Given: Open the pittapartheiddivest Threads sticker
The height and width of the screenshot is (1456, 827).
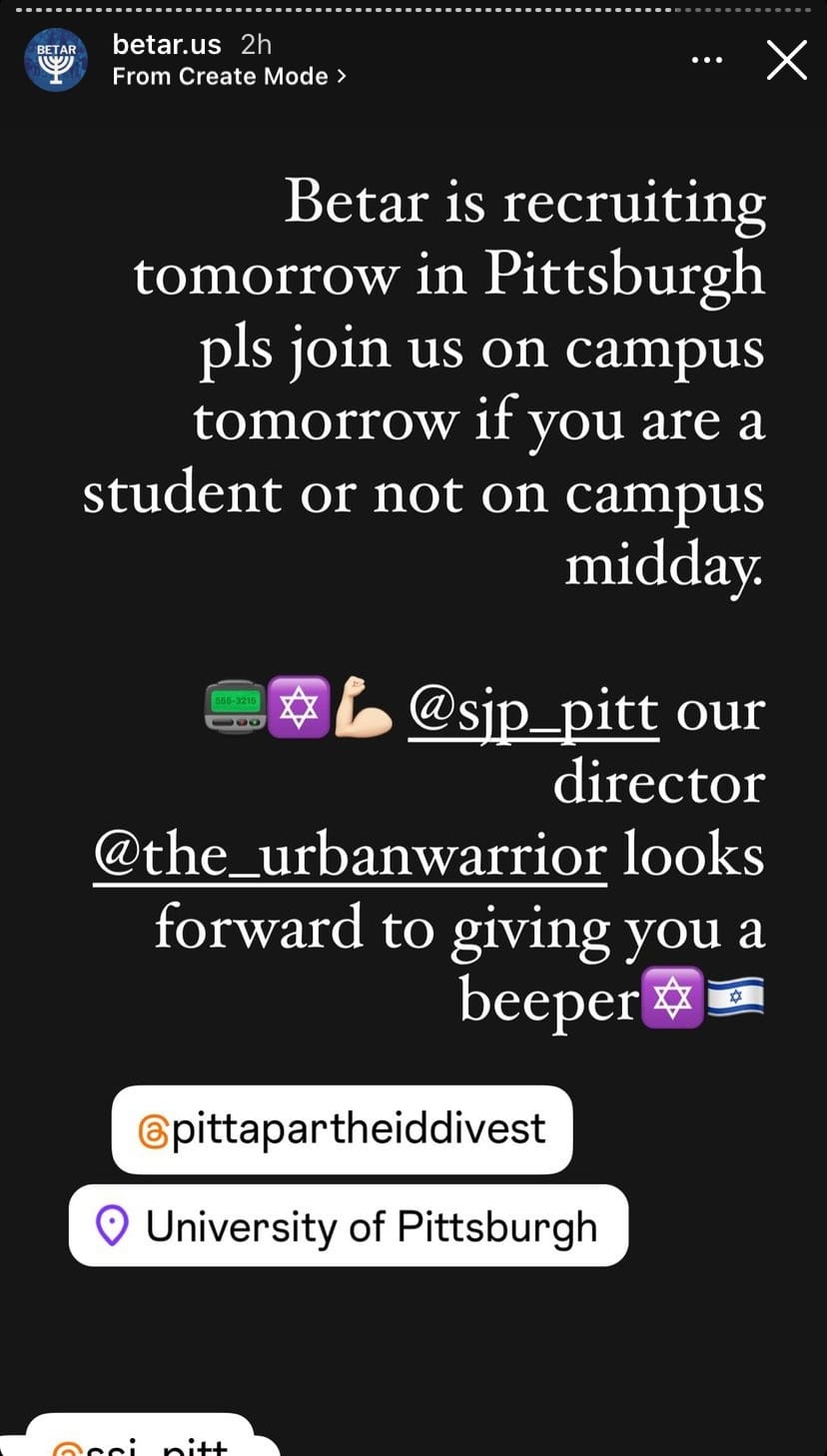Looking at the screenshot, I should [x=342, y=1129].
